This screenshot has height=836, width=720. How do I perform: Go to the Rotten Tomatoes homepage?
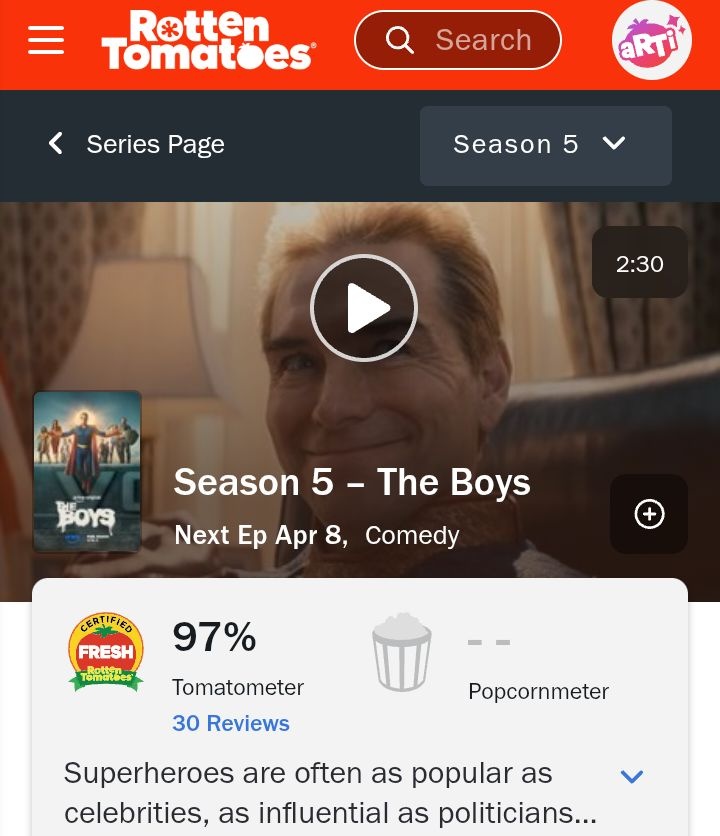click(x=208, y=41)
